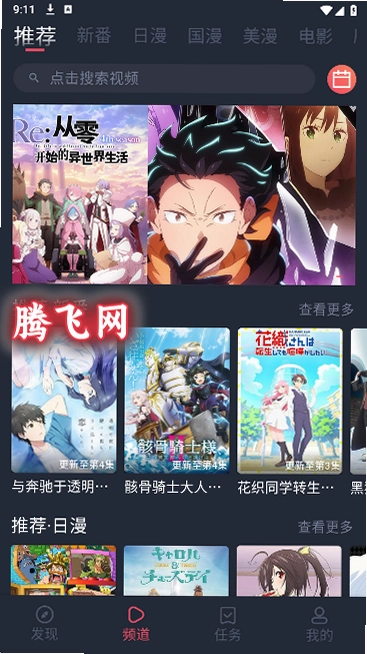Open the calendar schedule icon
The width and height of the screenshot is (367, 654).
[342, 79]
